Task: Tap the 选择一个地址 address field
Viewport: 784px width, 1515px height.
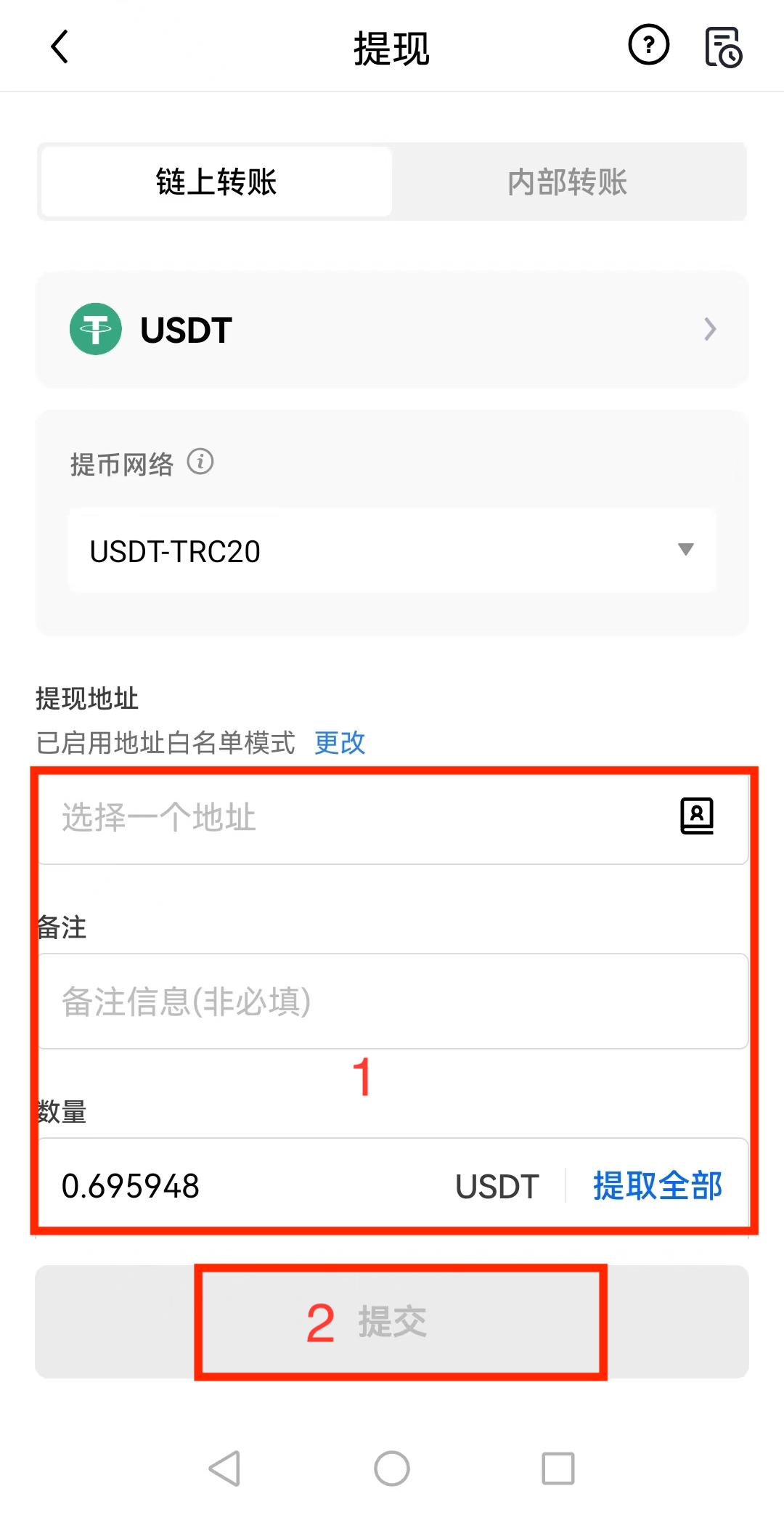Action: pyautogui.click(x=348, y=818)
